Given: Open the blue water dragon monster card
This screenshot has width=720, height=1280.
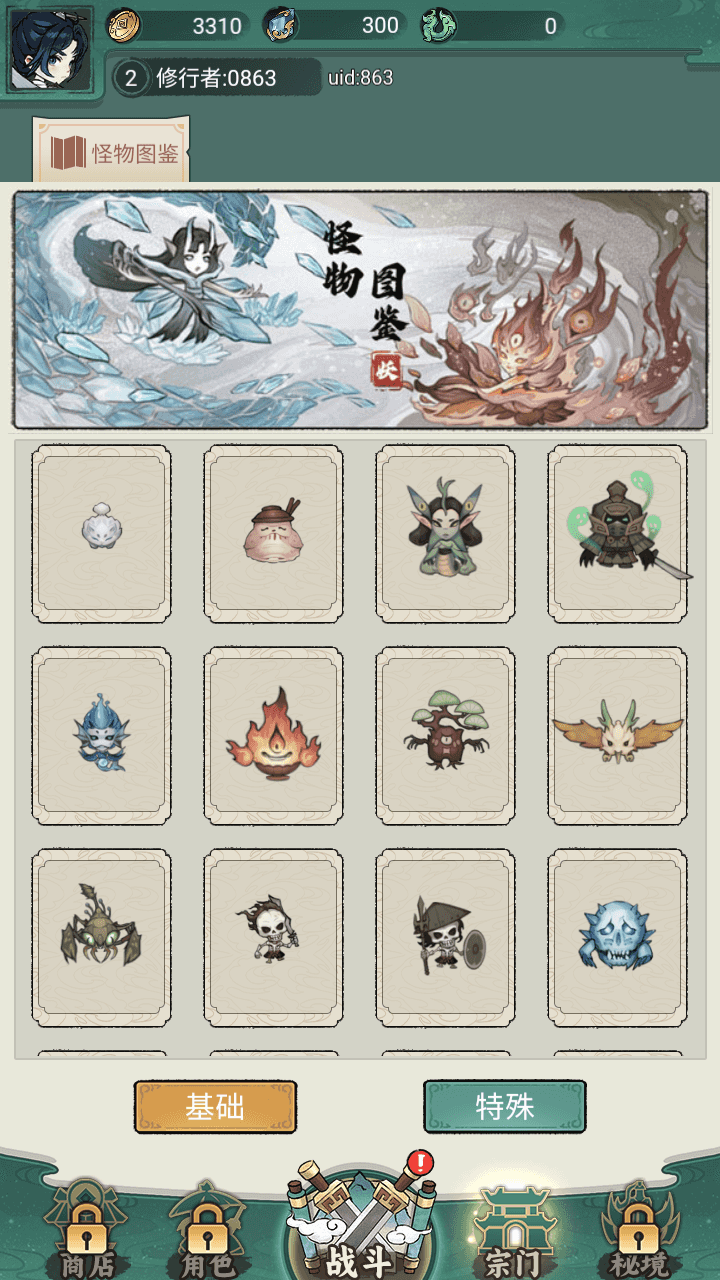Looking at the screenshot, I should 101,736.
